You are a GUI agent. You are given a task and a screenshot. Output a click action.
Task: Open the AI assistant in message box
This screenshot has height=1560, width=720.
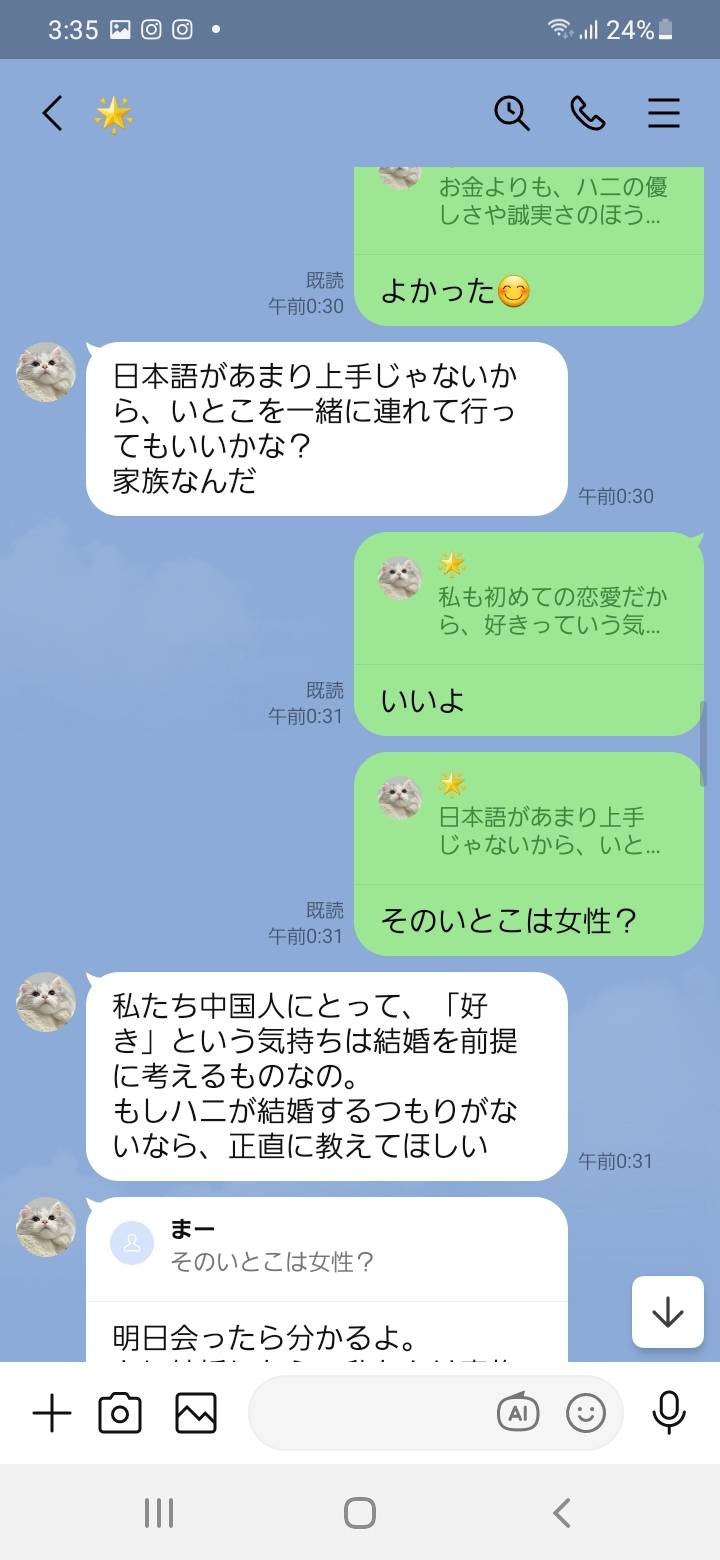tap(518, 1414)
